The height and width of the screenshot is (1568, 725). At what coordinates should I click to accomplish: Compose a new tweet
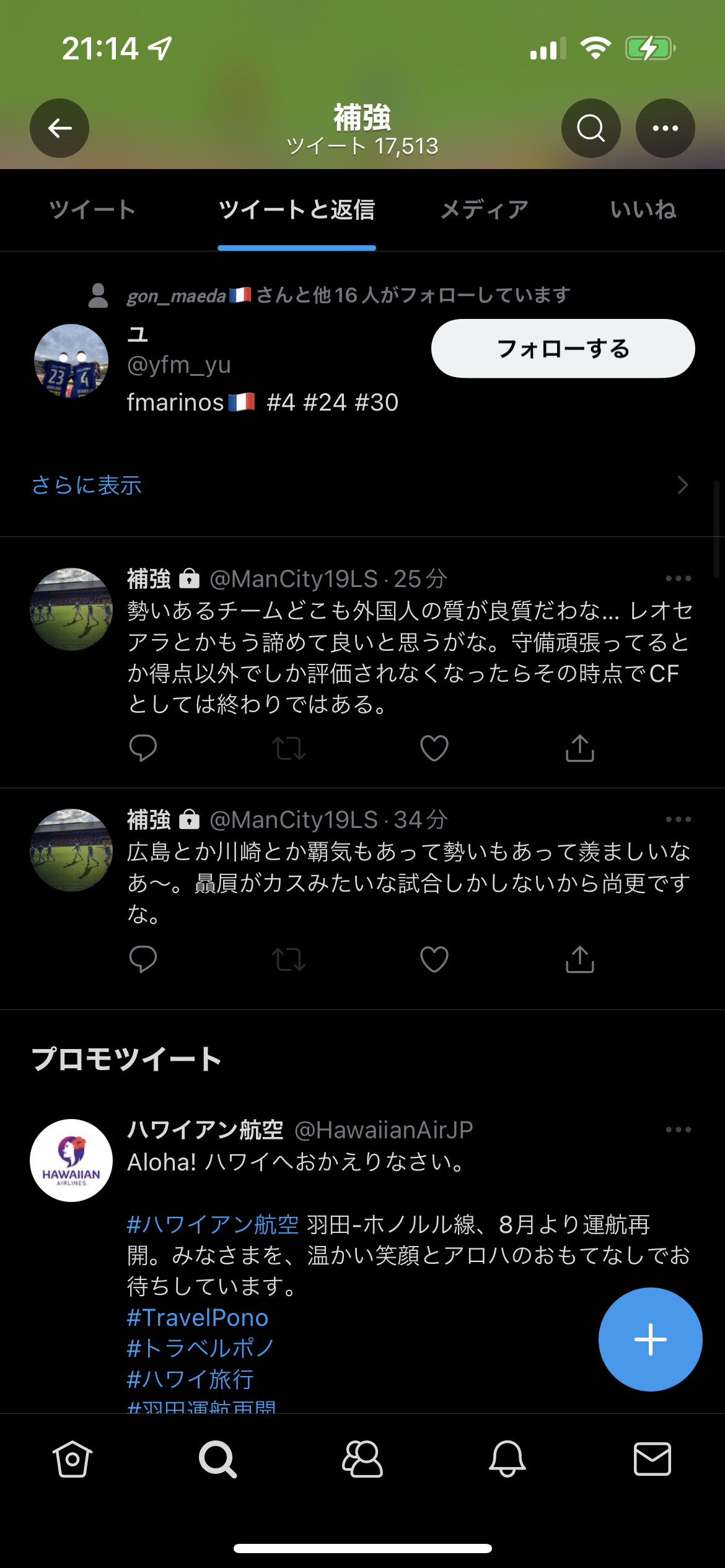click(x=650, y=1339)
